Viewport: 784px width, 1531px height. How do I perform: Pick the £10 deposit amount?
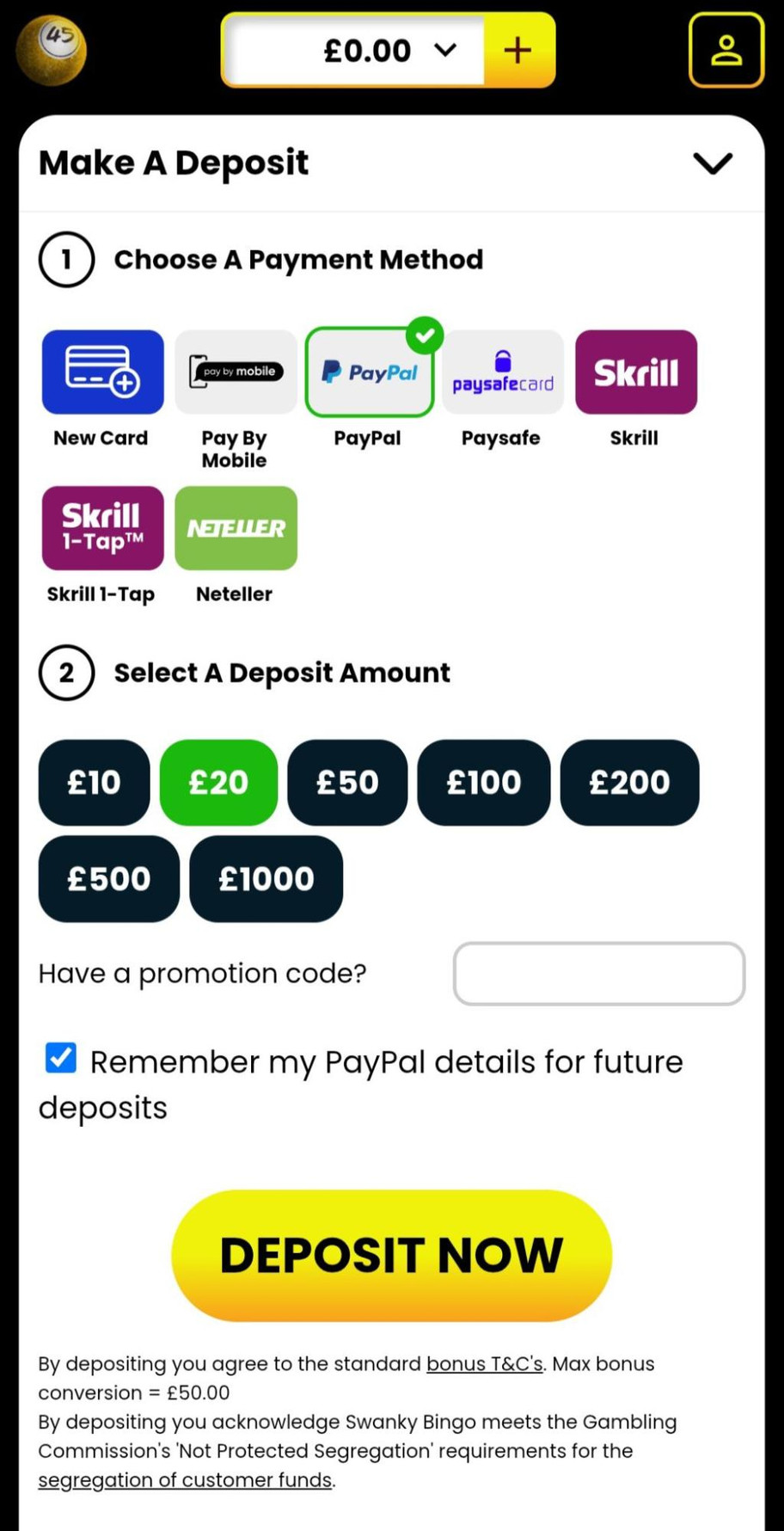coord(94,783)
